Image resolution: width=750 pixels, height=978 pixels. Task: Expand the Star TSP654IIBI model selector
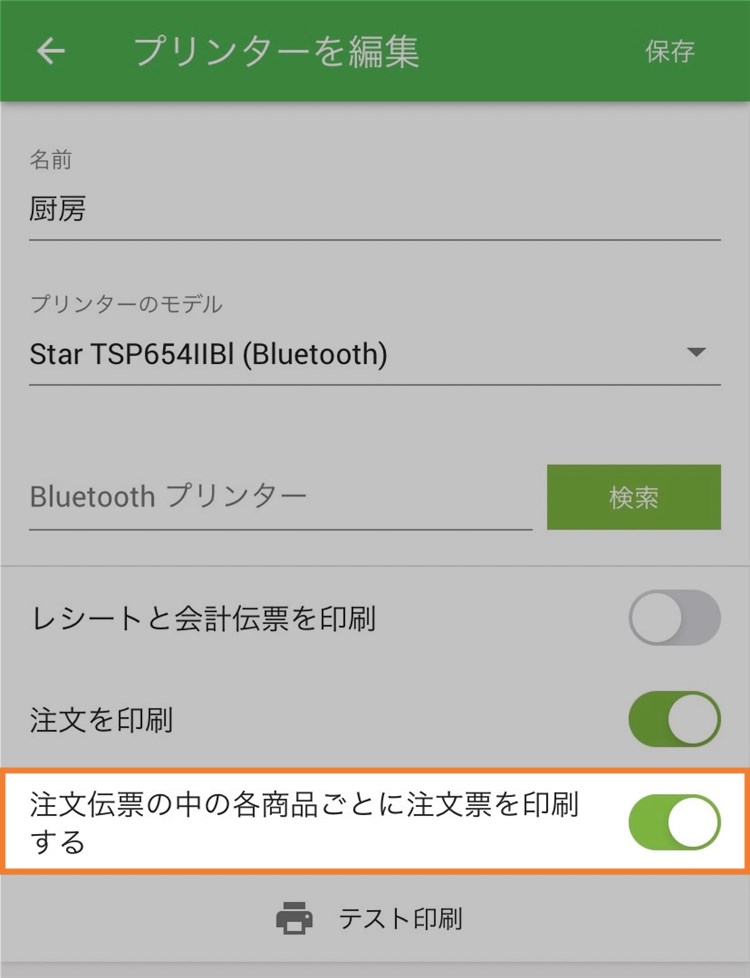coord(699,353)
